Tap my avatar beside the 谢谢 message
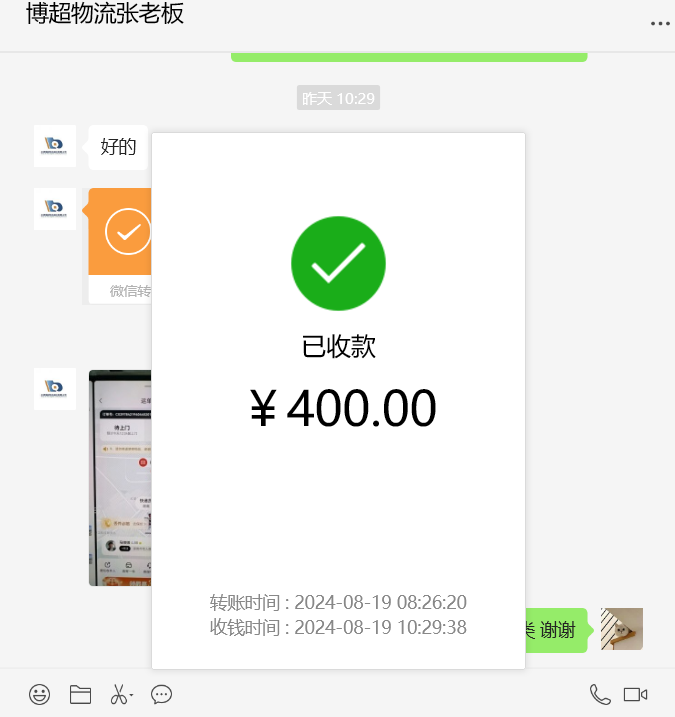Viewport: 675px width, 717px height. (x=622, y=629)
